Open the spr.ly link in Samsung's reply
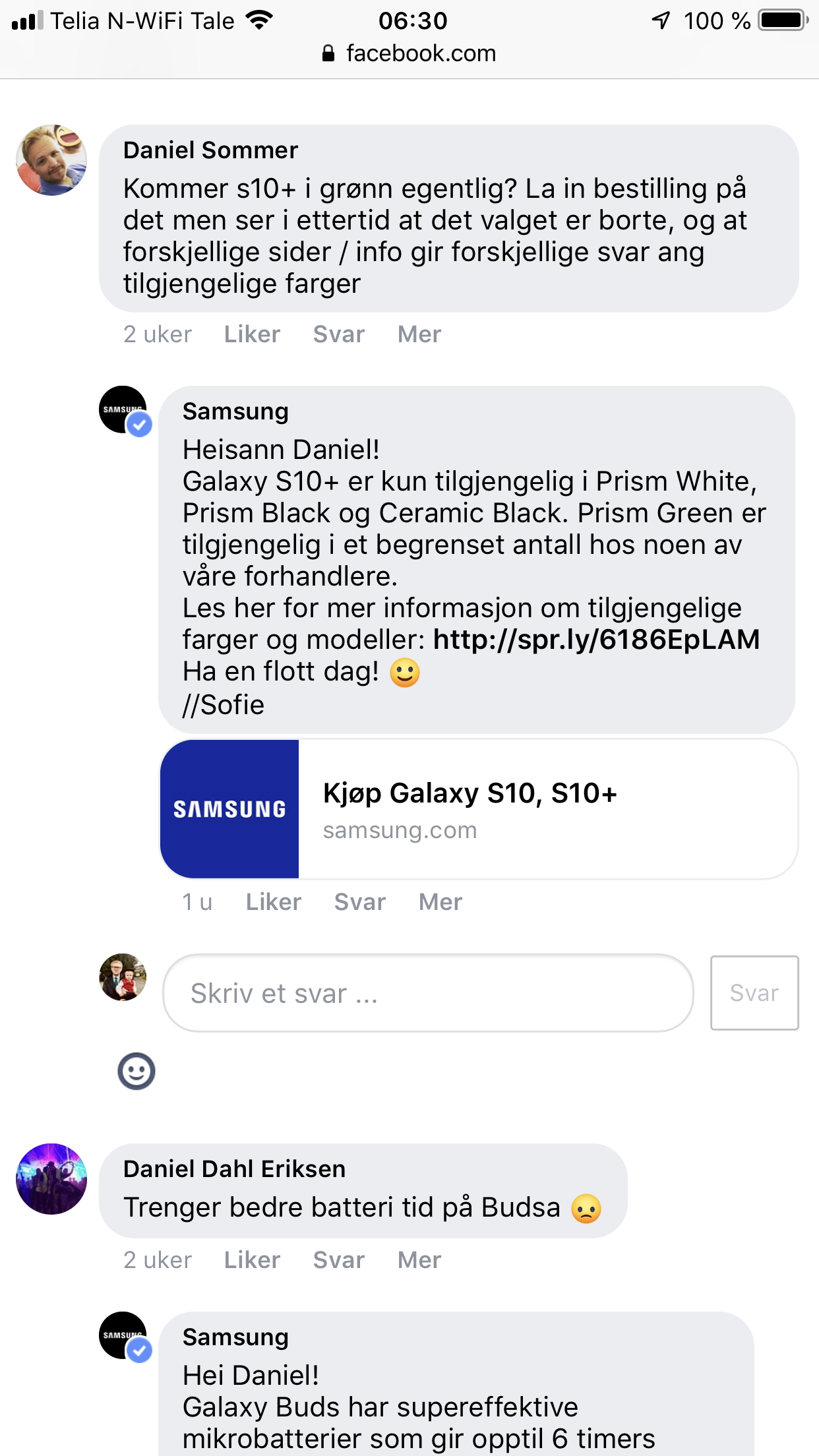The width and height of the screenshot is (819, 1456). (596, 640)
